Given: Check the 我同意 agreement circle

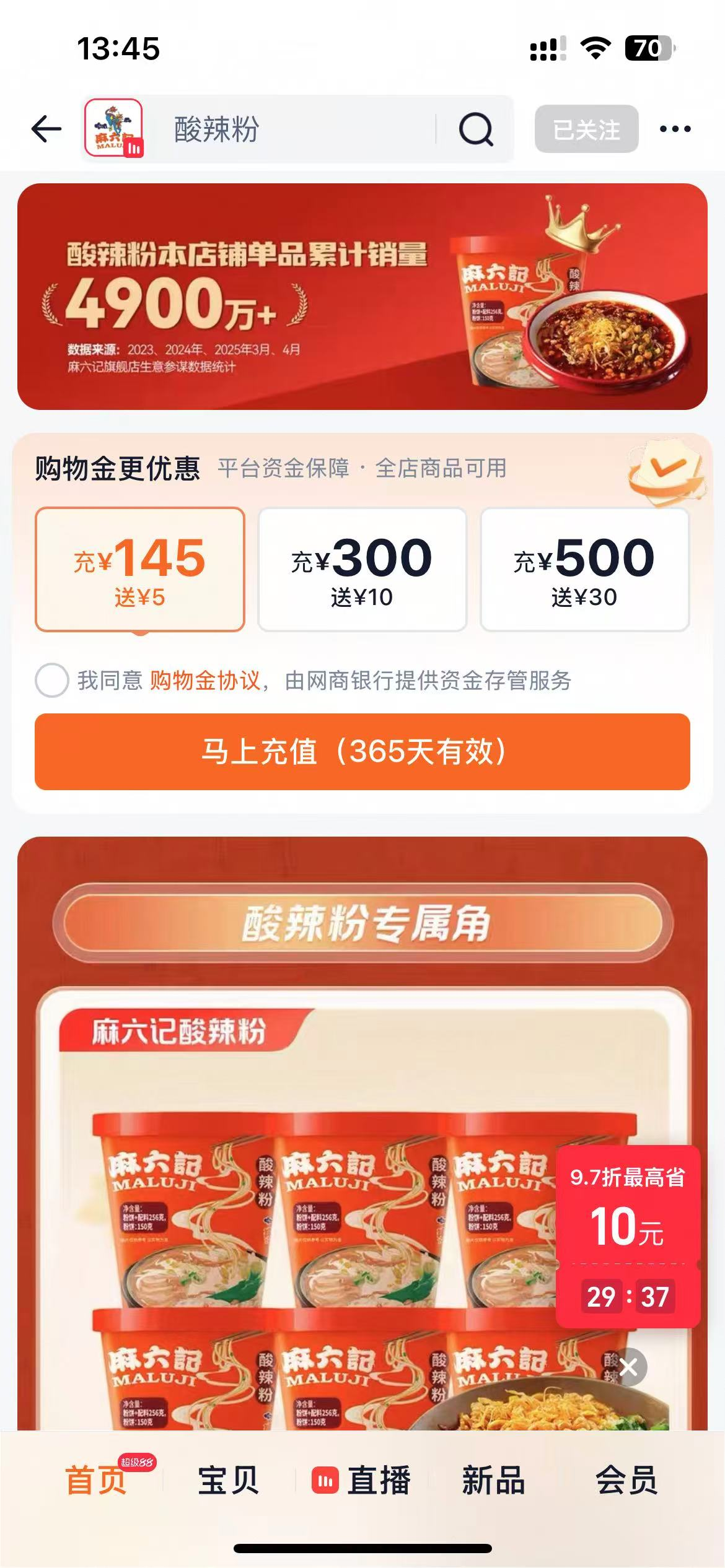Looking at the screenshot, I should click(x=52, y=680).
